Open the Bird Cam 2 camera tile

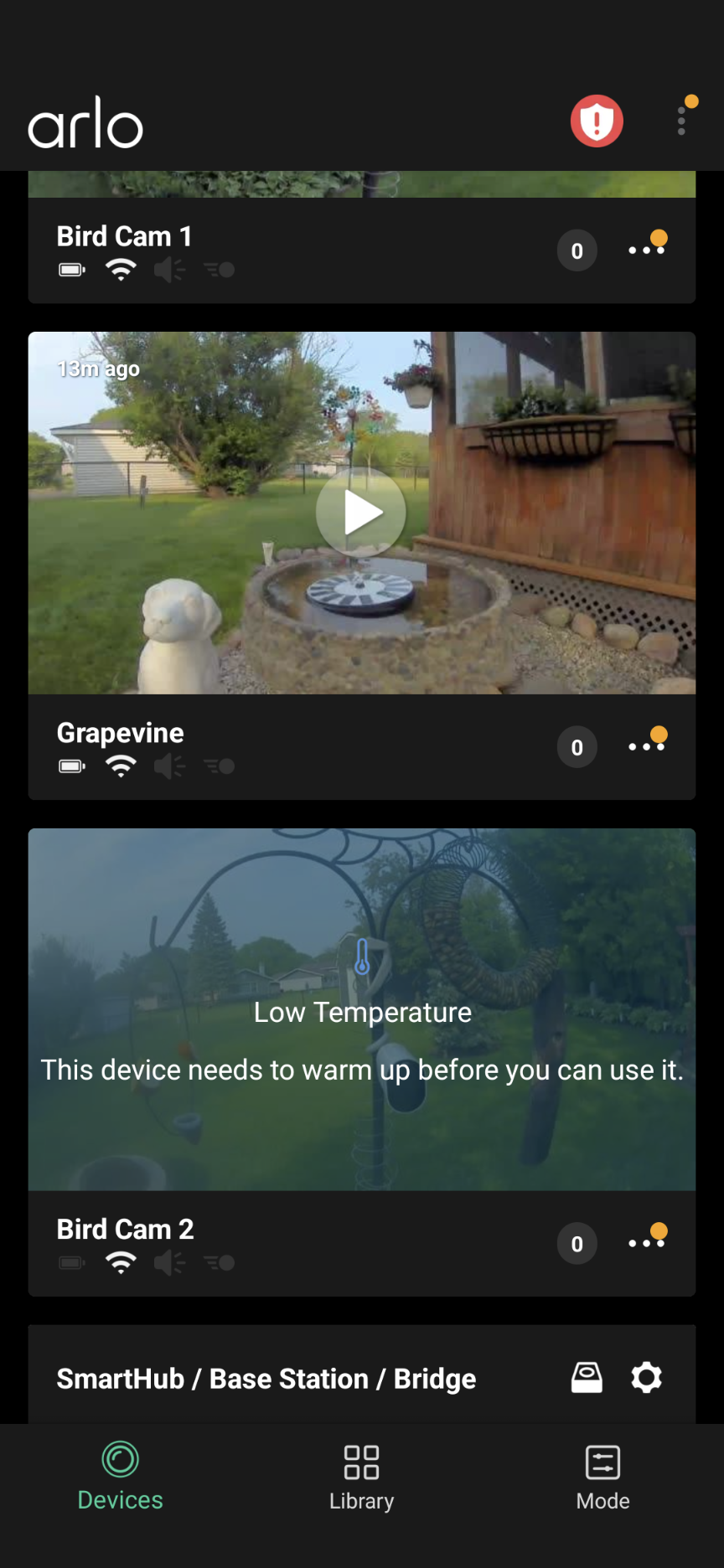[361, 1009]
